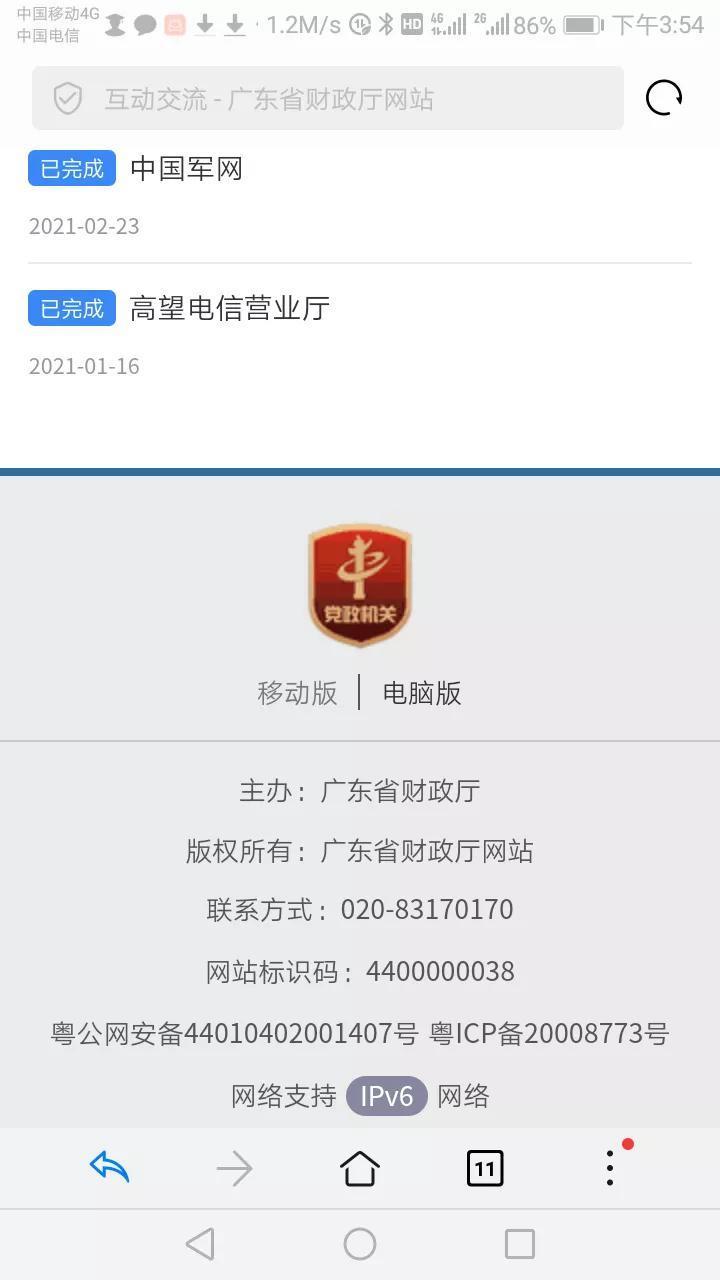Open 粤ICP备20008773号 link
Image resolution: width=720 pixels, height=1280 pixels.
pos(549,1033)
